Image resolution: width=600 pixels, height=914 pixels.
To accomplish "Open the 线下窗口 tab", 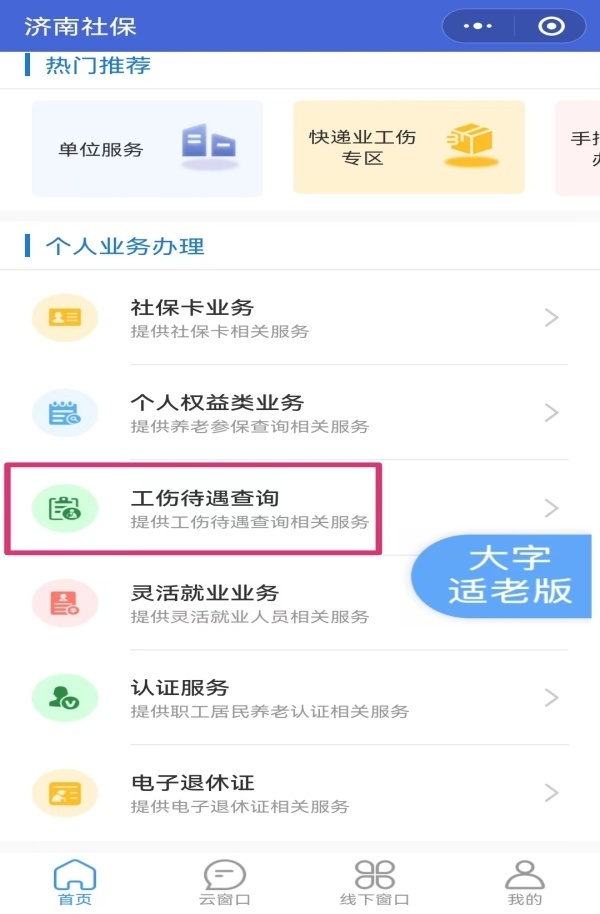I will click(x=375, y=882).
